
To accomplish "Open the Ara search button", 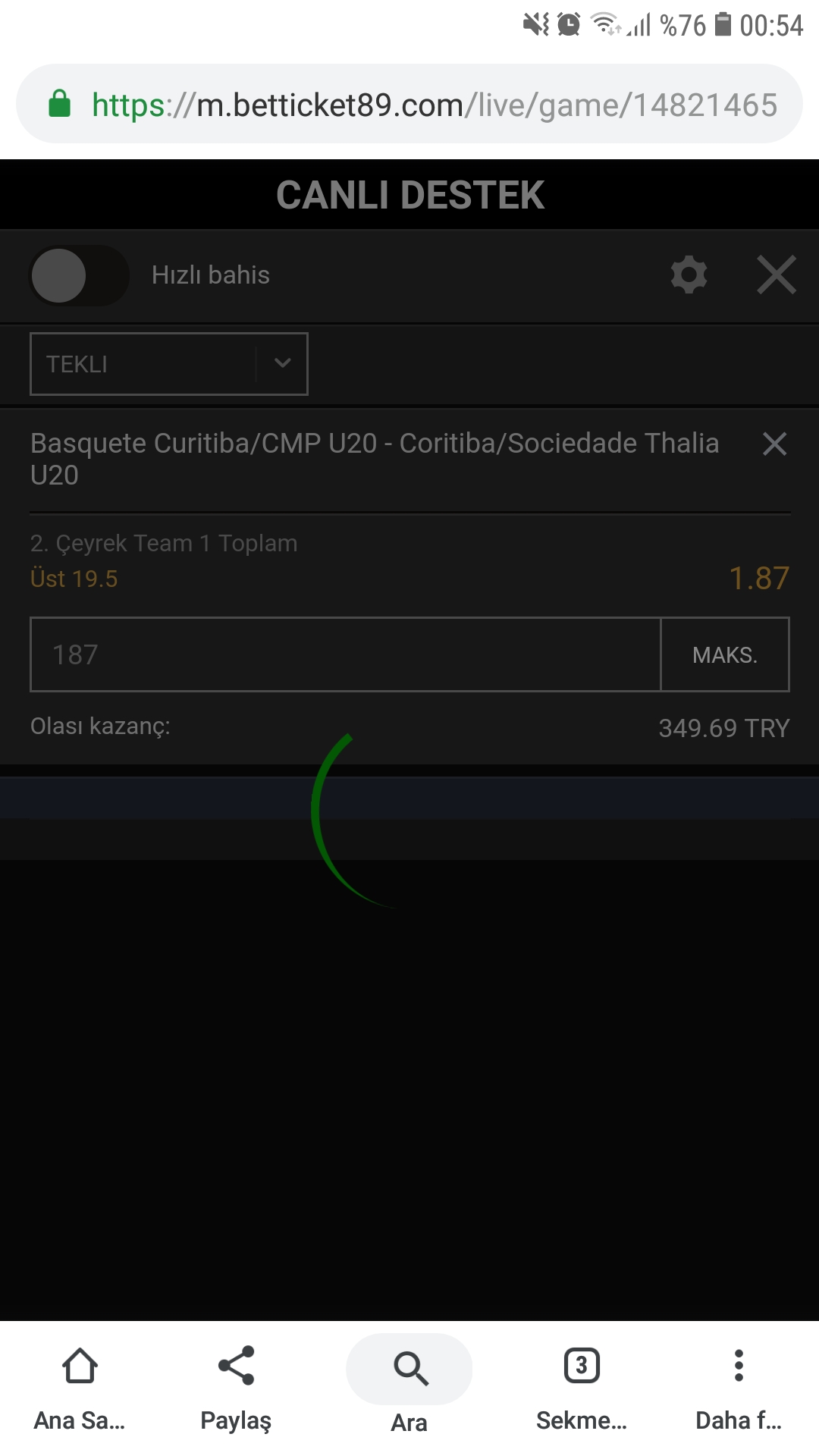I will 409,1386.
